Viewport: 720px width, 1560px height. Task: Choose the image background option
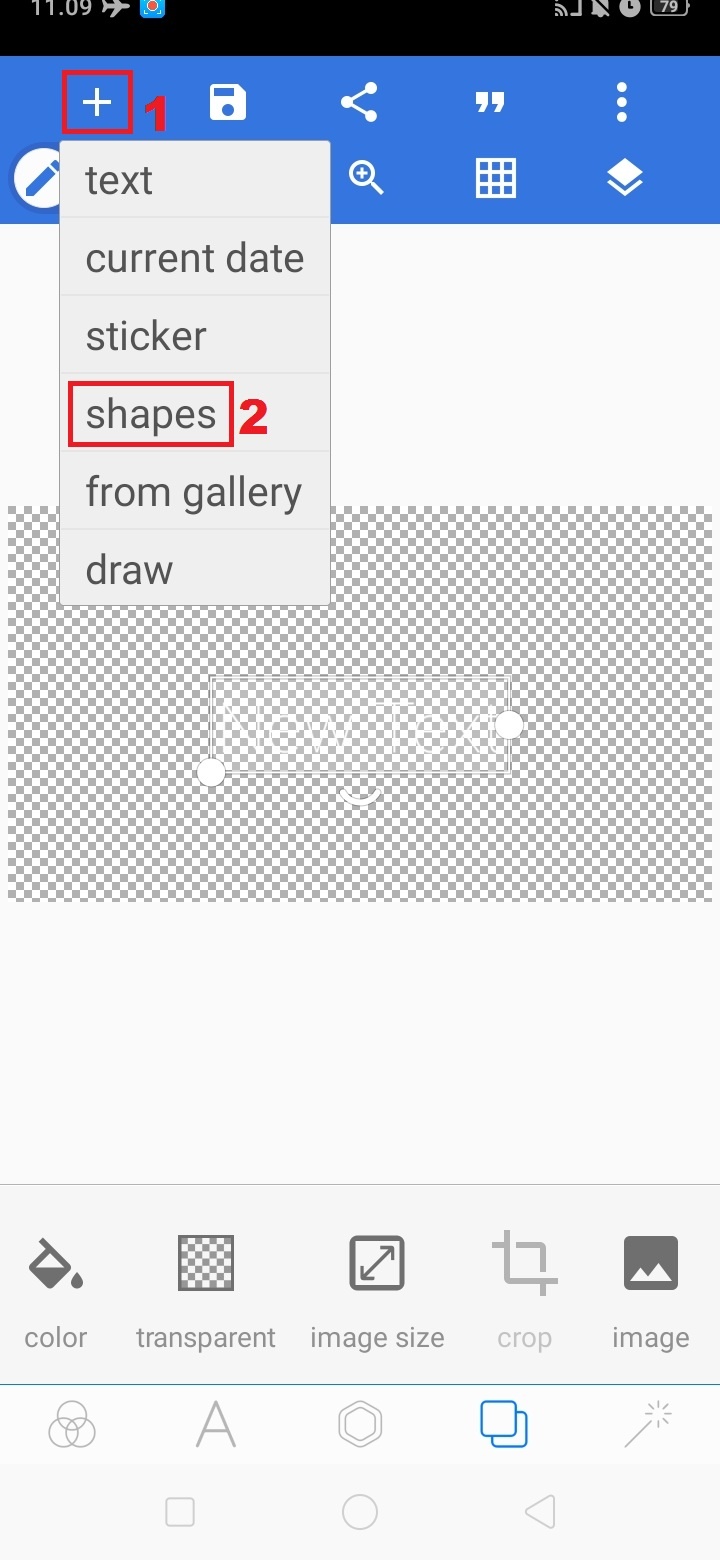651,1290
